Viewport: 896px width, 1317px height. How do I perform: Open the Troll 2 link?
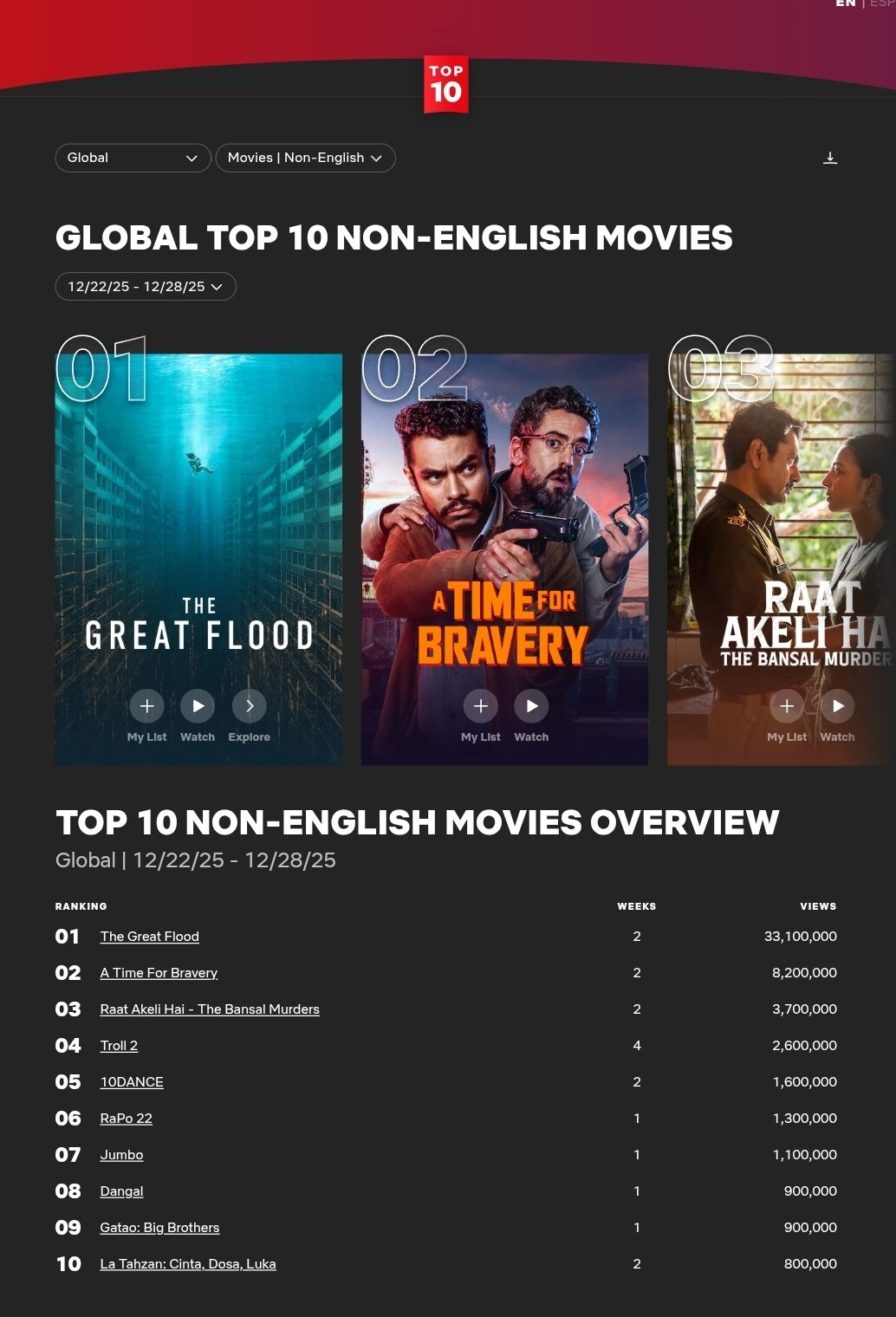point(119,1046)
